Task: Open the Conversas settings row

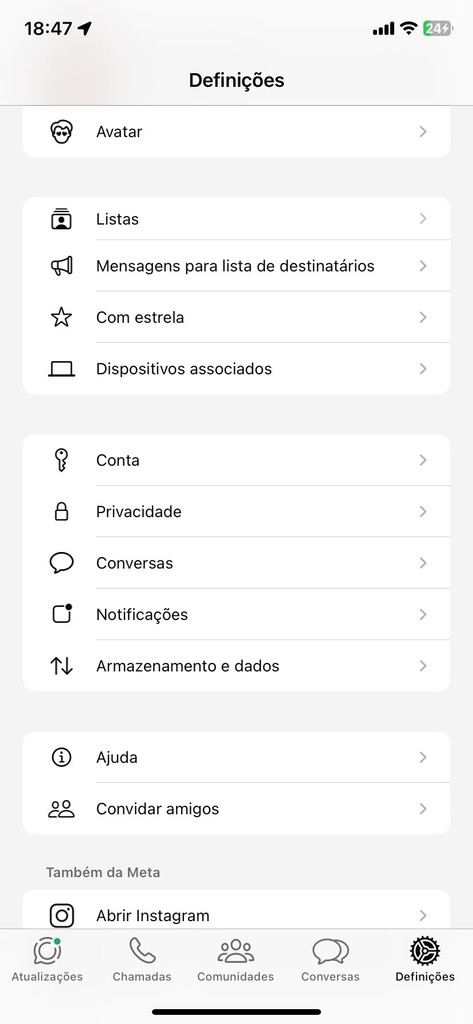Action: tap(236, 563)
